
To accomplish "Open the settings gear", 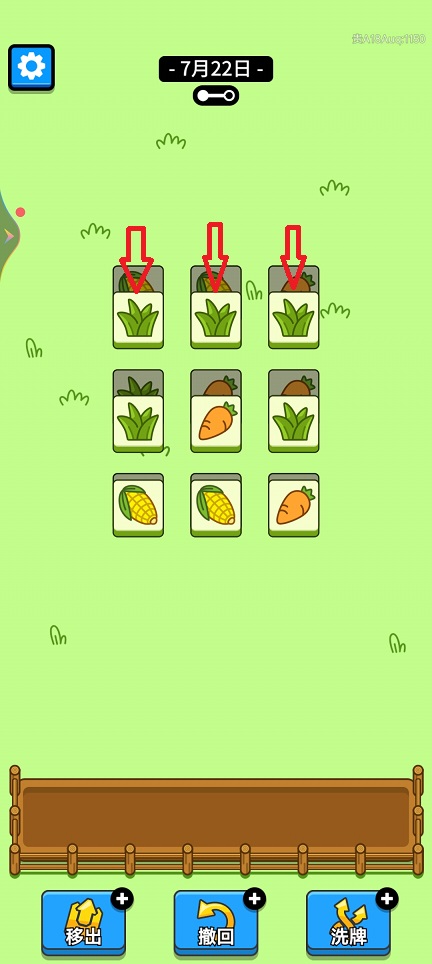I will point(31,67).
